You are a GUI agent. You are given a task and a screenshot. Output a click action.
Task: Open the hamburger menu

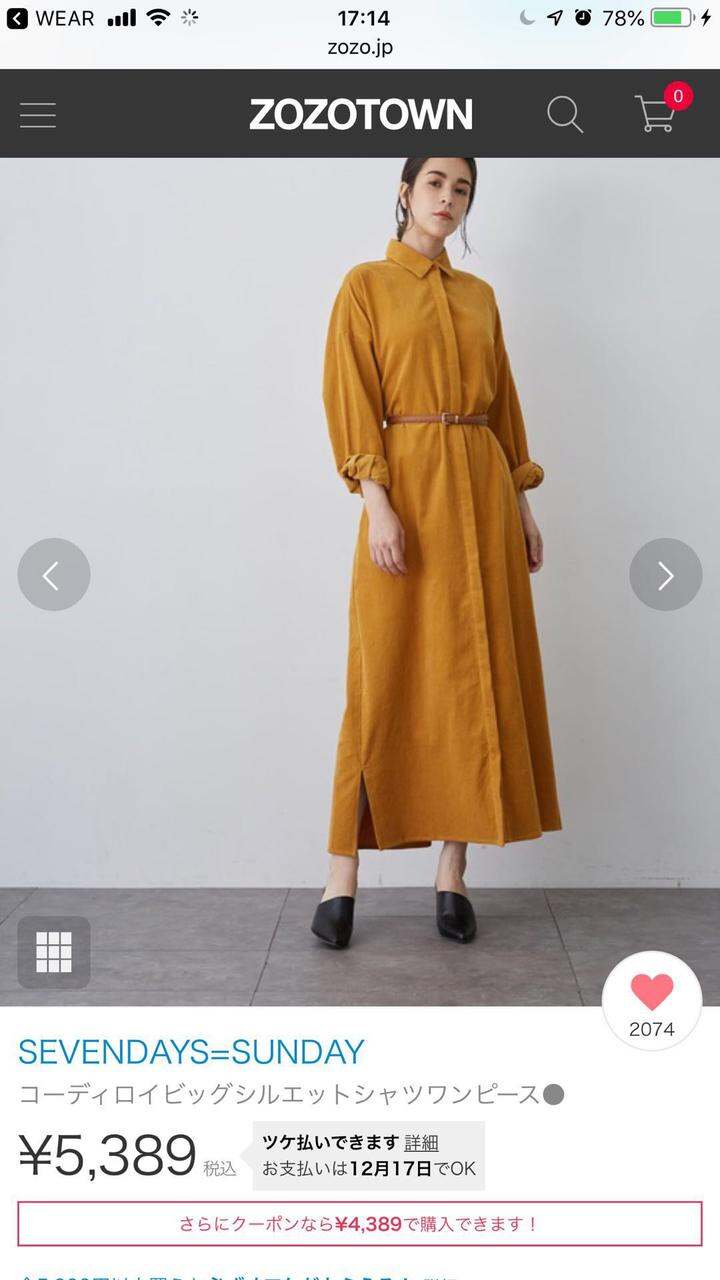[38, 115]
